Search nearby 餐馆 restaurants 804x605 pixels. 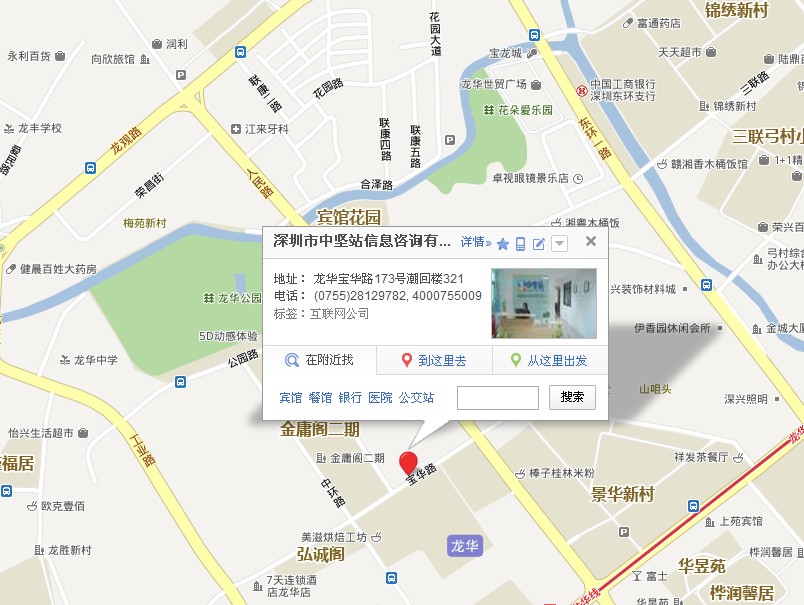[x=320, y=397]
